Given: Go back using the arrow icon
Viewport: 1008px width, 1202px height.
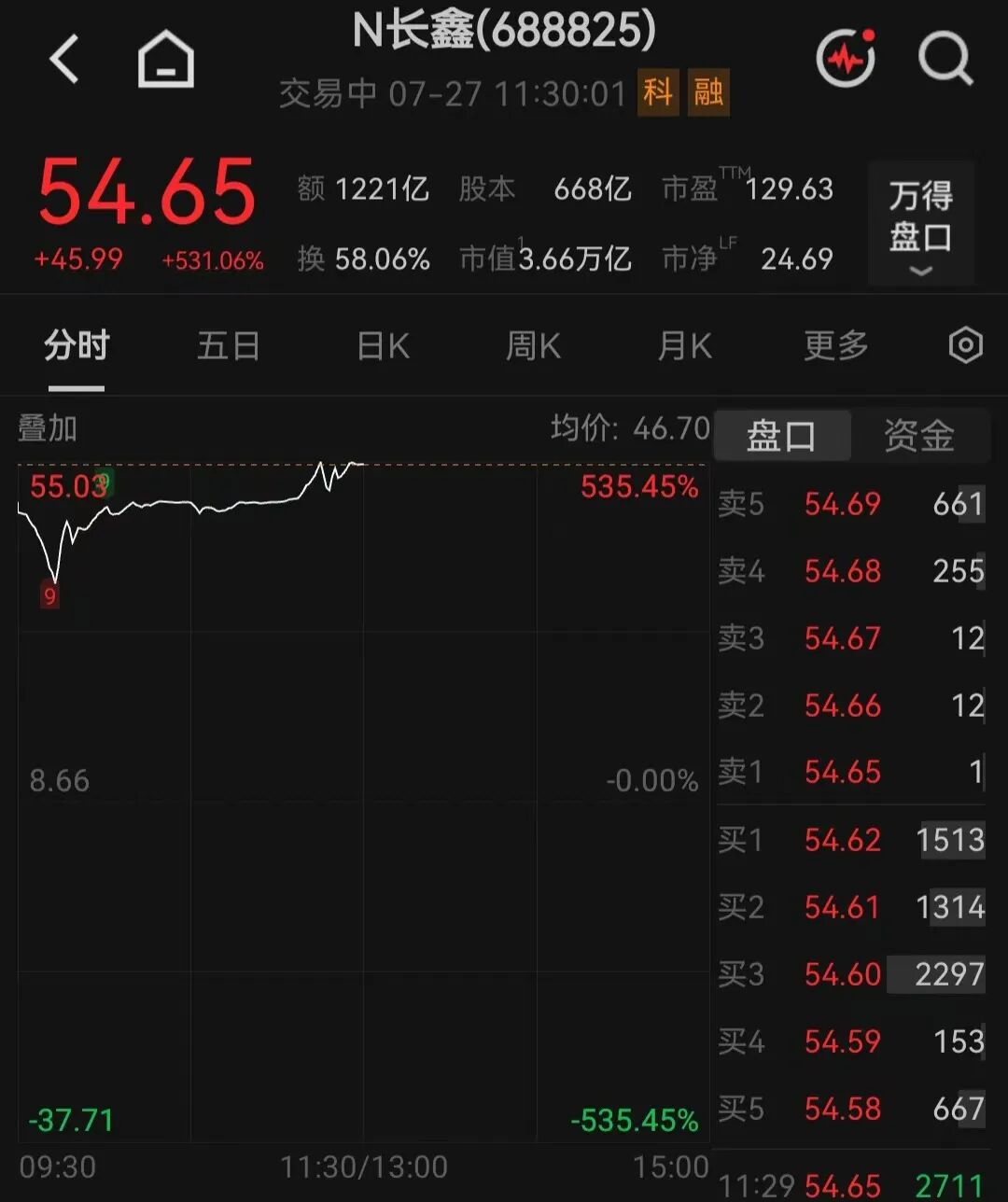Looking at the screenshot, I should (x=64, y=59).
